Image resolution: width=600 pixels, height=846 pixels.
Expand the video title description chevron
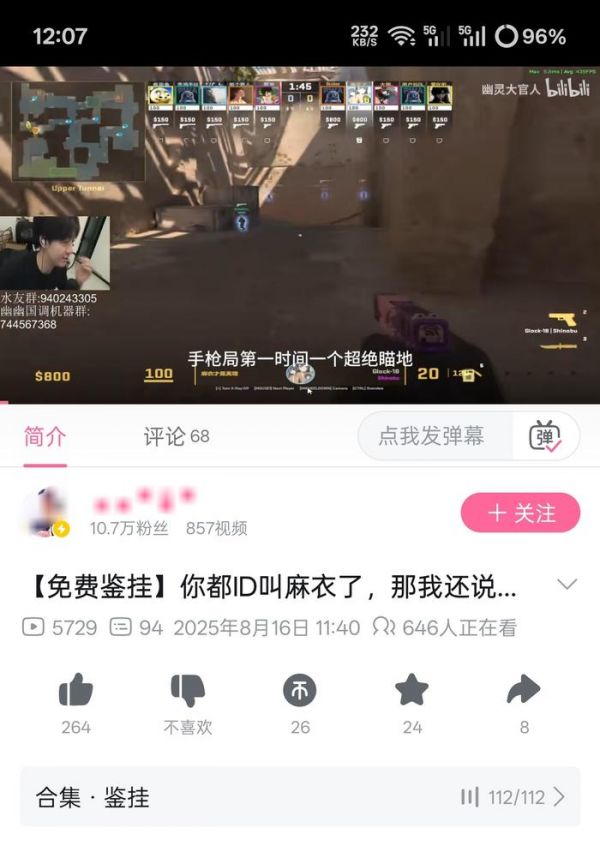(566, 585)
